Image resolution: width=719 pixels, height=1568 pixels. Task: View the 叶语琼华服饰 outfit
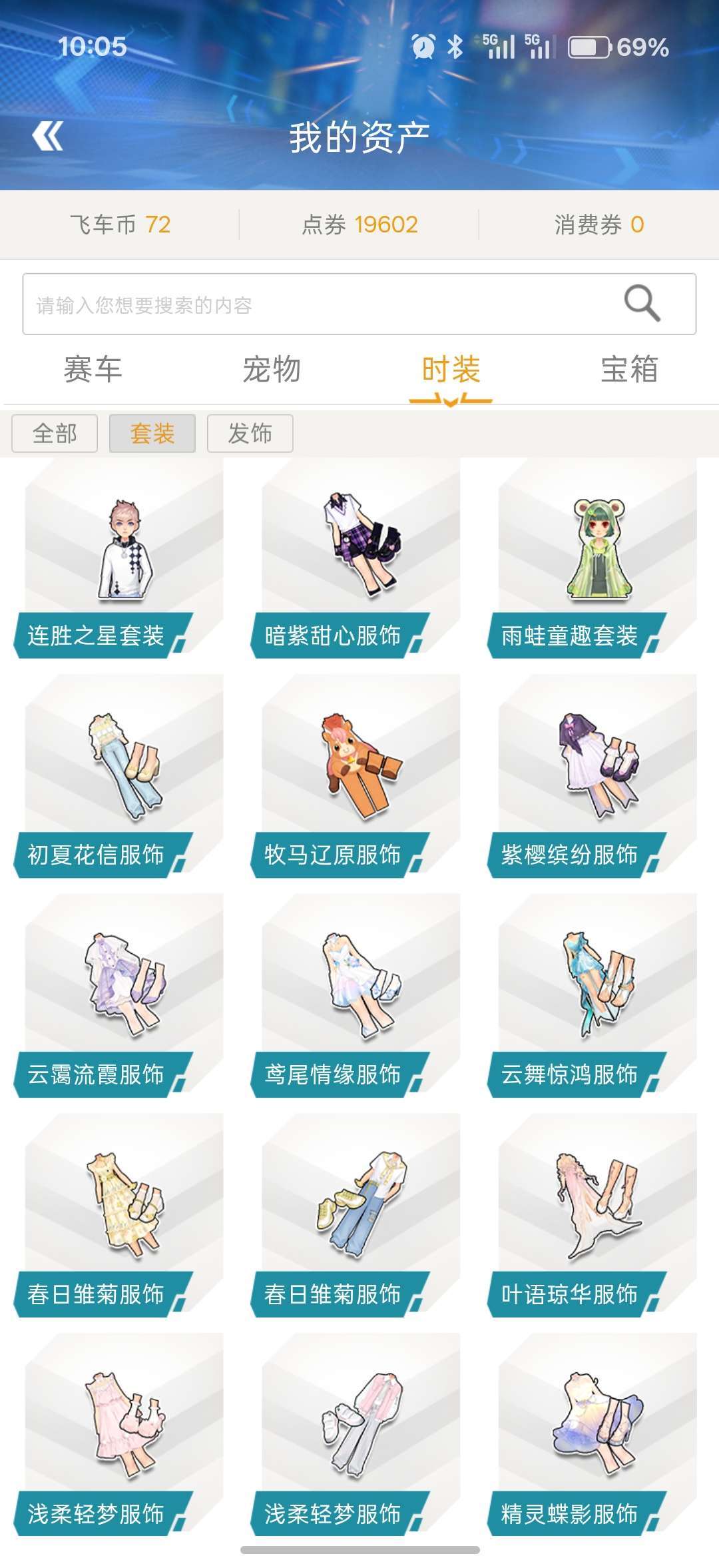(593, 1216)
